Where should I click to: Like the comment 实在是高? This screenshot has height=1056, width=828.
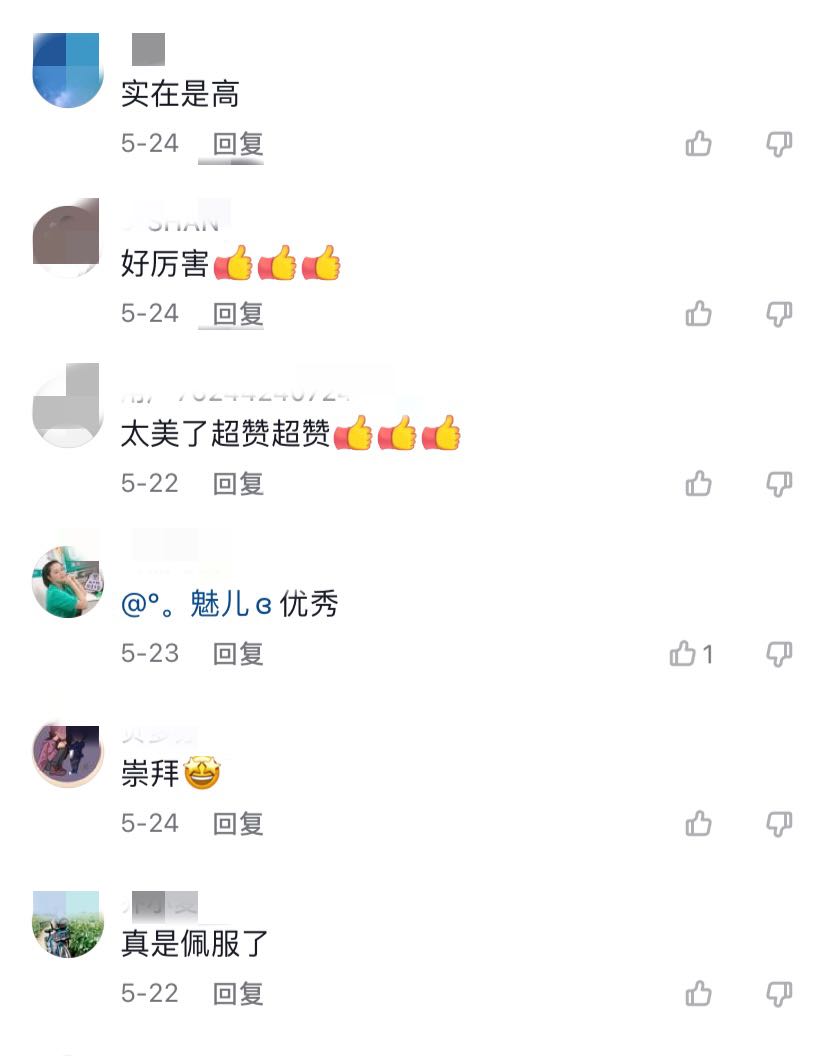pos(698,144)
